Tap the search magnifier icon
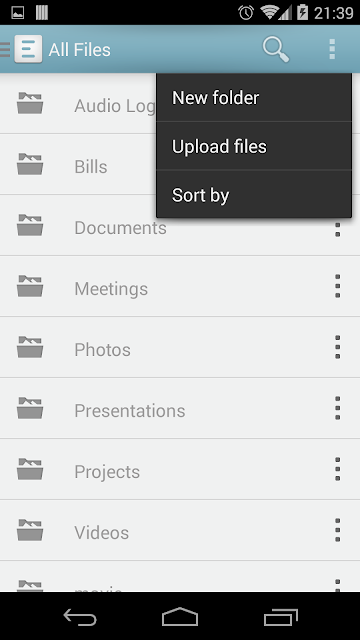The height and width of the screenshot is (640, 360). [276, 49]
